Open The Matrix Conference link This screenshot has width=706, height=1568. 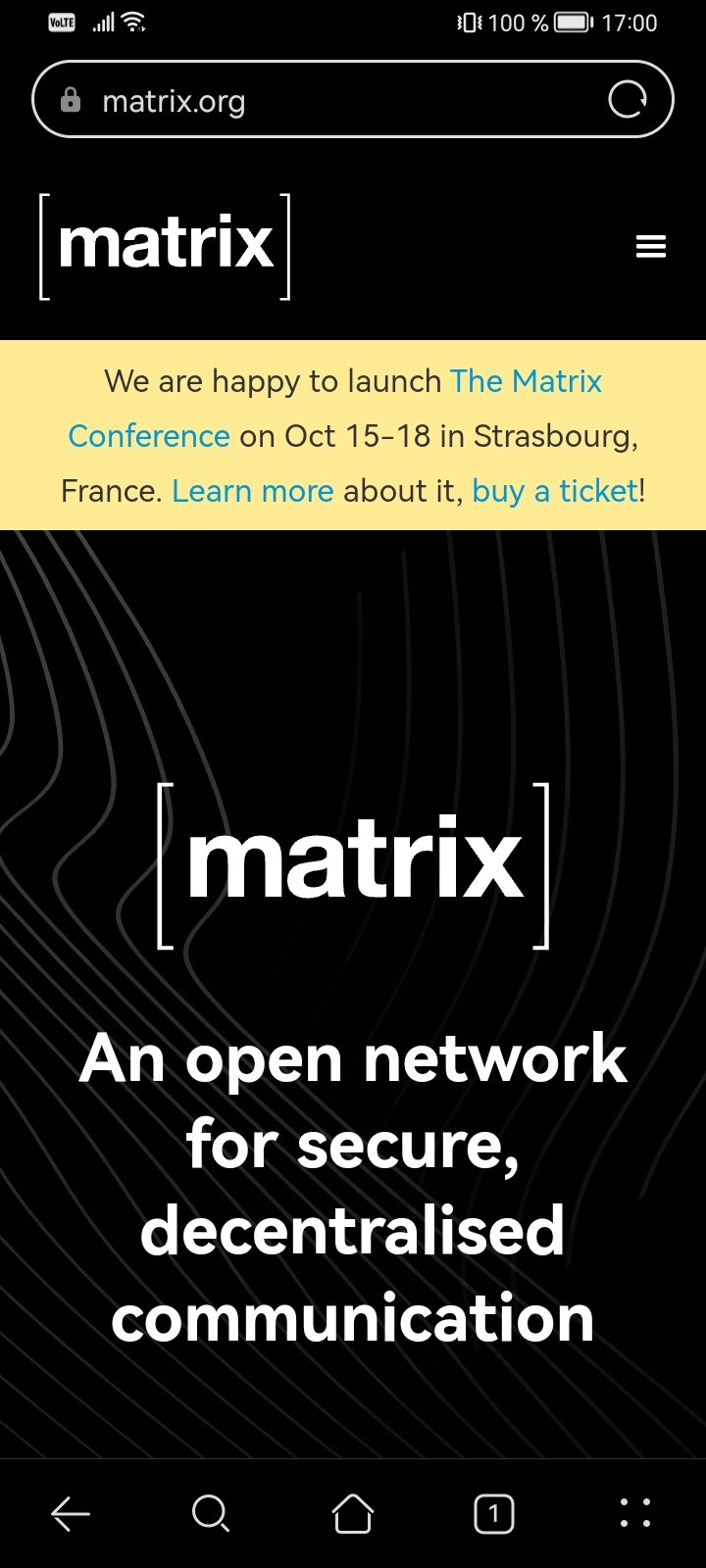click(526, 381)
